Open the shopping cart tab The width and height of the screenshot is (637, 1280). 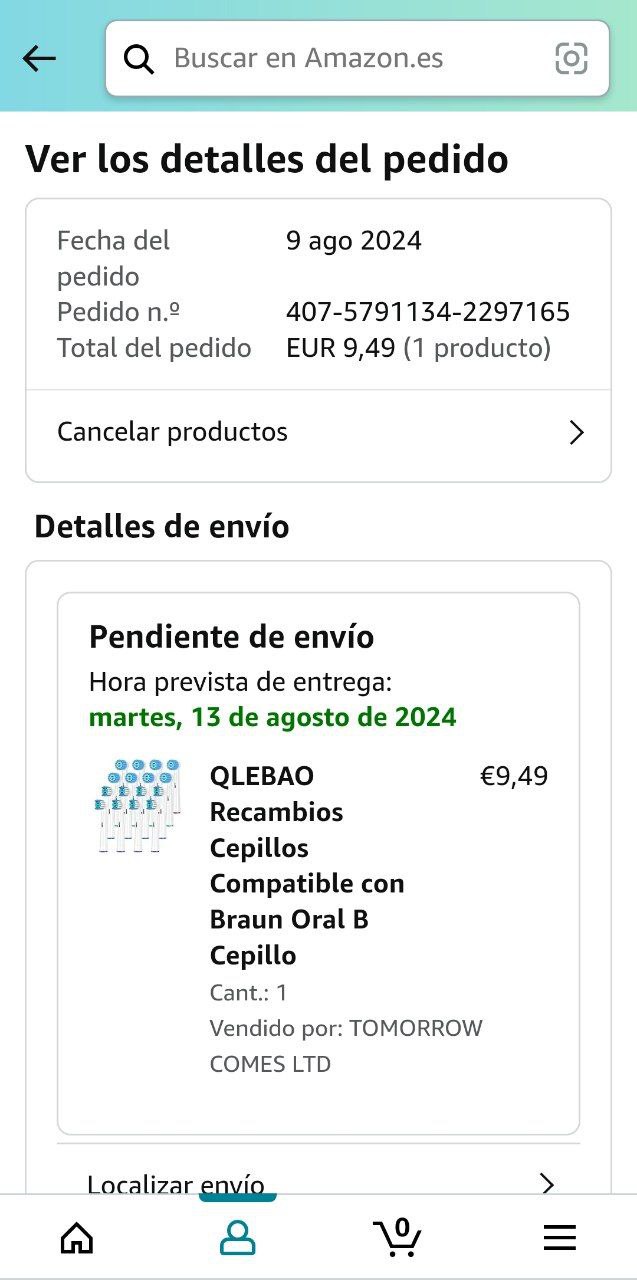coord(397,1238)
